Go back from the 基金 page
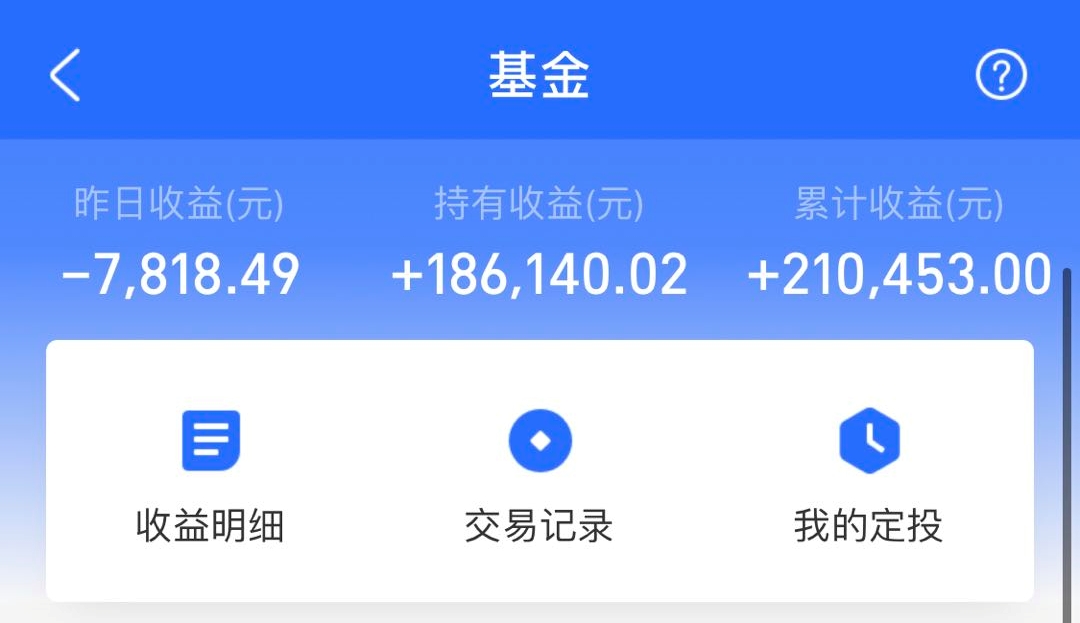This screenshot has width=1080, height=623. pos(65,76)
